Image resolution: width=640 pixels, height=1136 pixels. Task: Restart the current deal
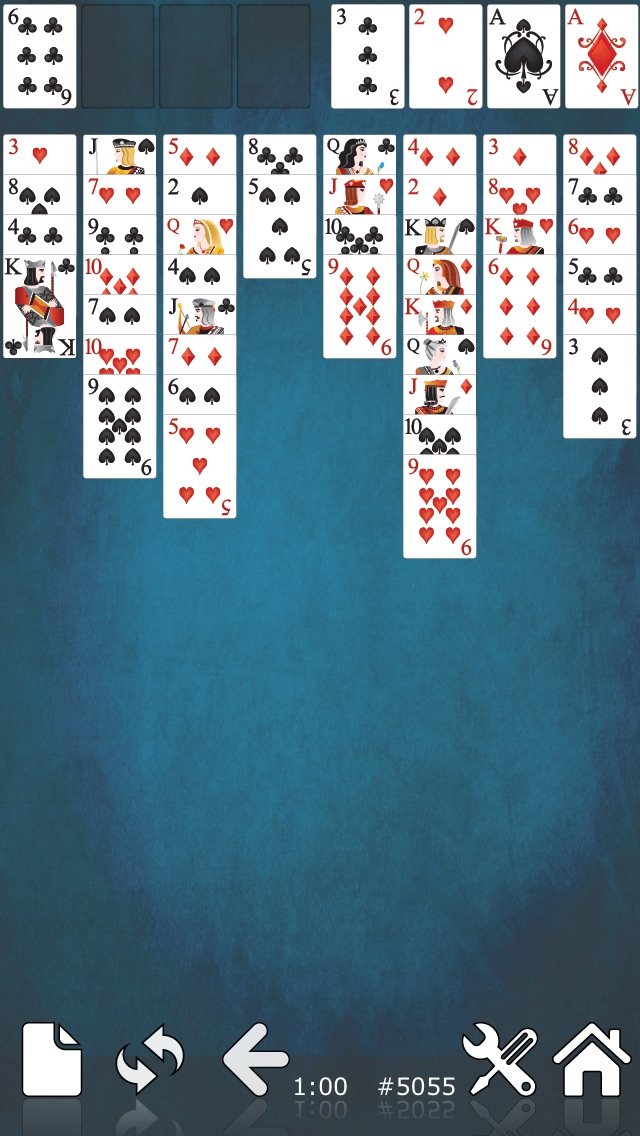(x=150, y=1062)
